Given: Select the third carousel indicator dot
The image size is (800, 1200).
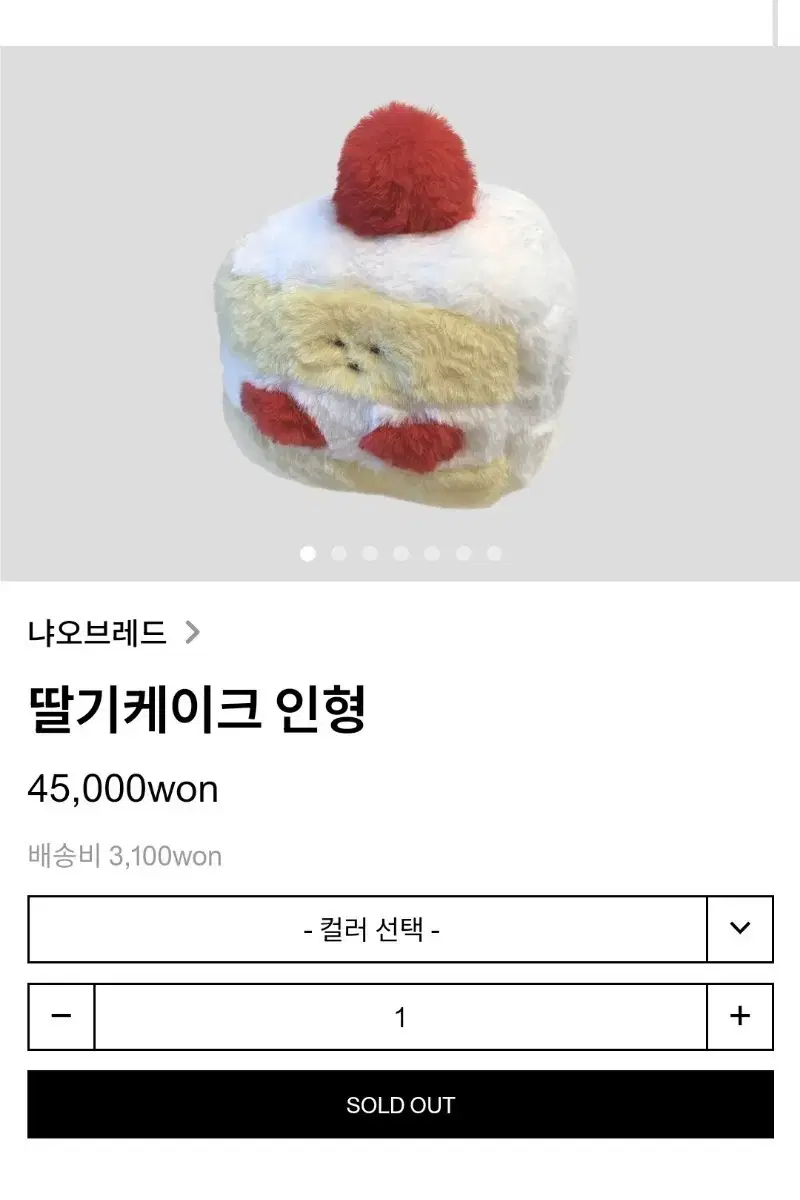Looking at the screenshot, I should (368, 551).
